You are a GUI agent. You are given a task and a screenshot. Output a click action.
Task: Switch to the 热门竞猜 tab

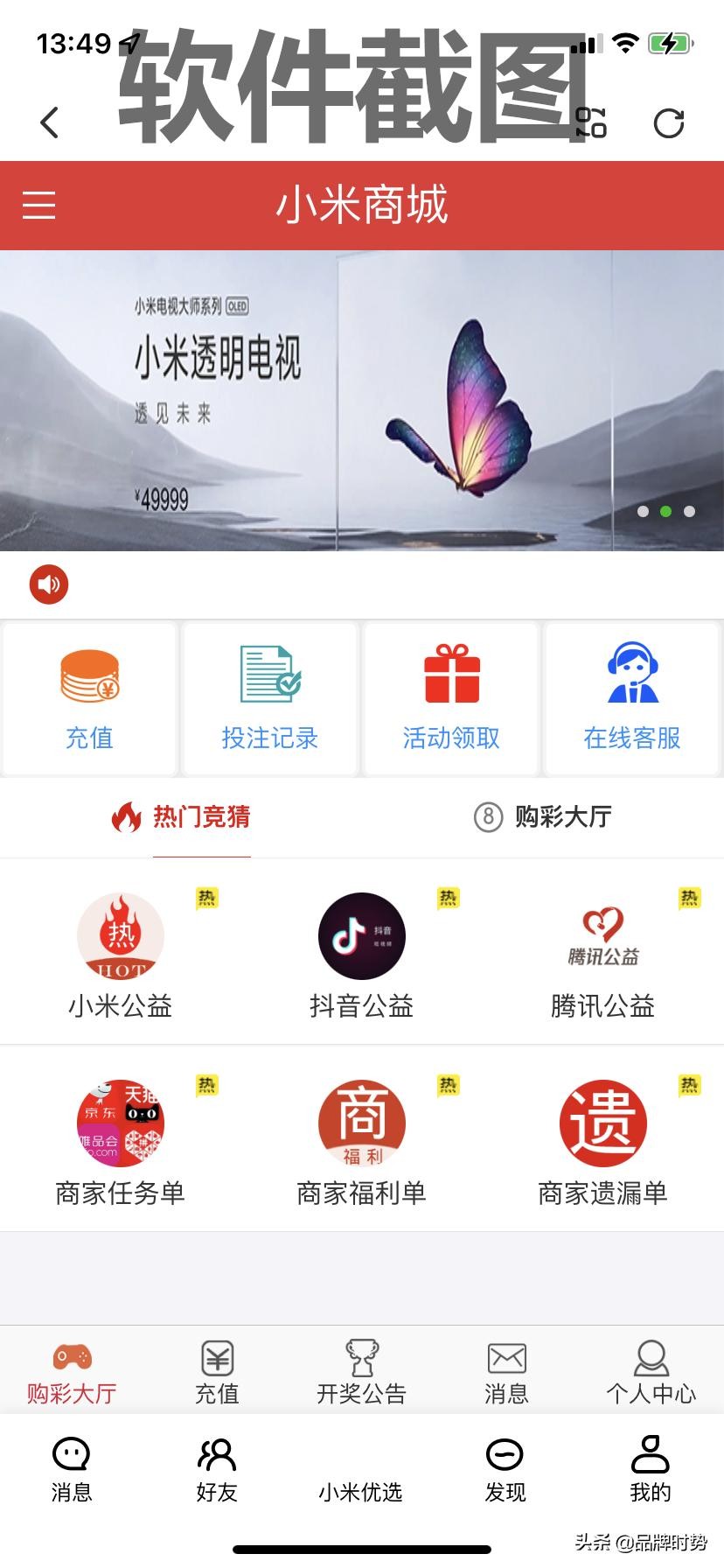click(x=182, y=817)
